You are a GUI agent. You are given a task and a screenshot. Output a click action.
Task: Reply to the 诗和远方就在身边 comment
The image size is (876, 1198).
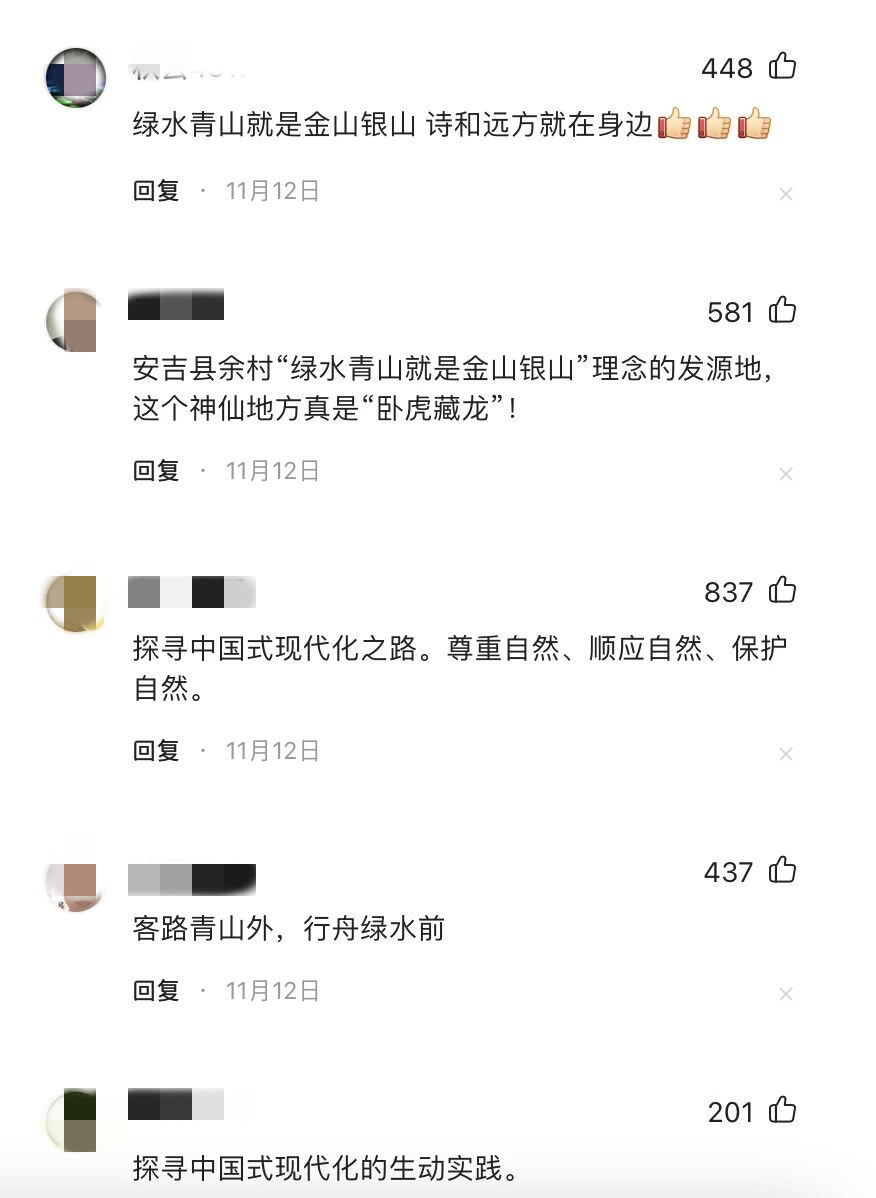[156, 191]
